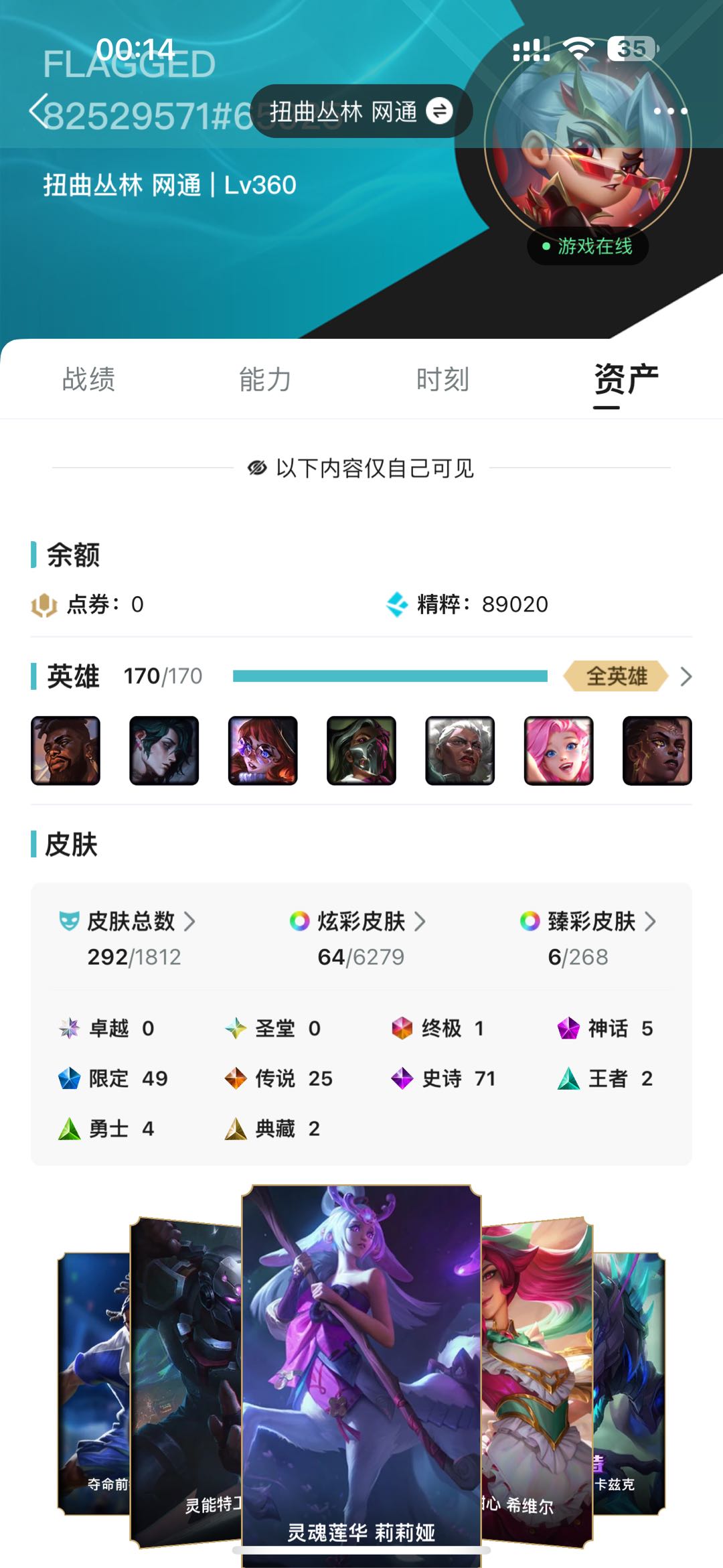The image size is (723, 1568).
Task: Switch server via 扭曲丛林 网通 pill
Action: coord(361,111)
